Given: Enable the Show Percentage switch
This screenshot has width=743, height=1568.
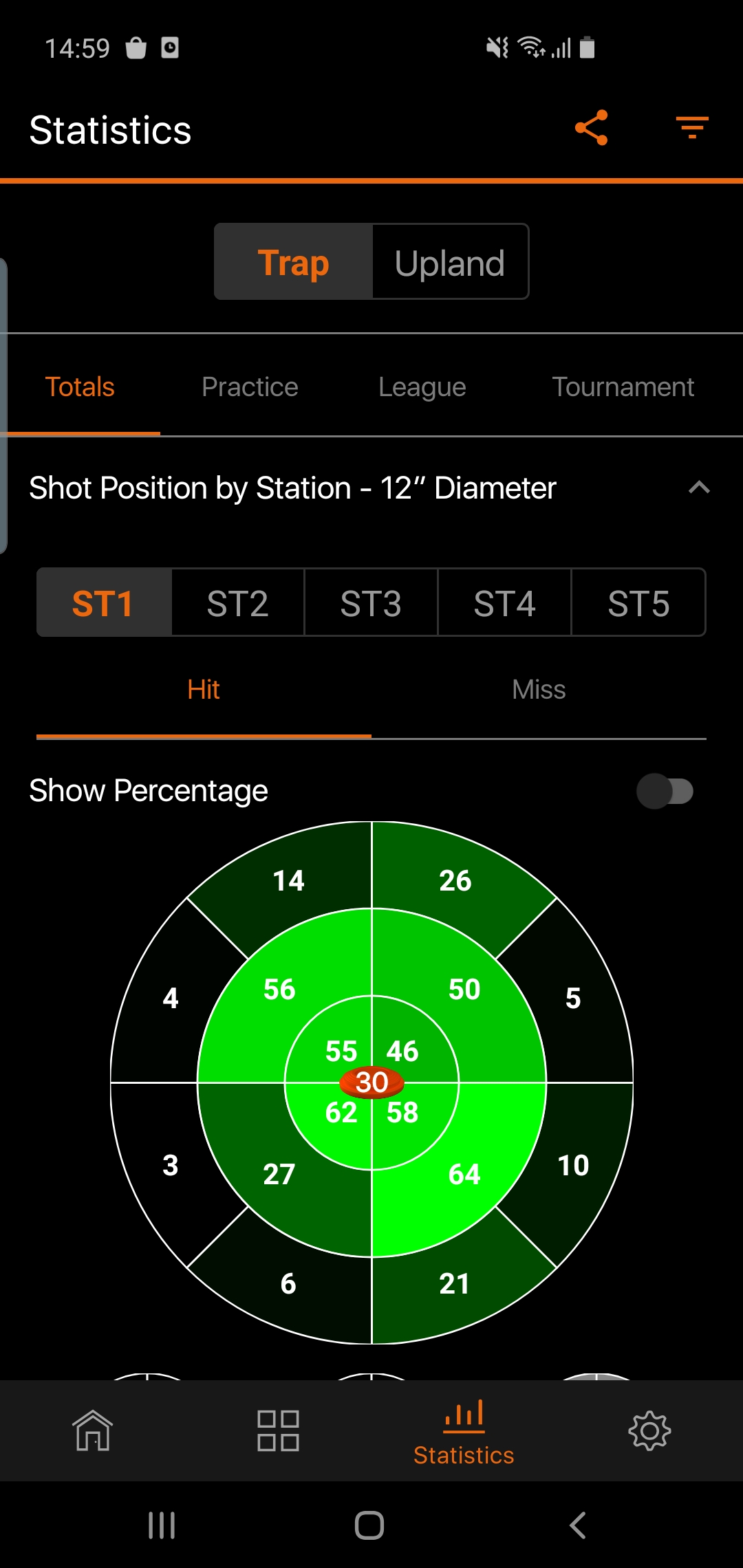Looking at the screenshot, I should coord(664,791).
